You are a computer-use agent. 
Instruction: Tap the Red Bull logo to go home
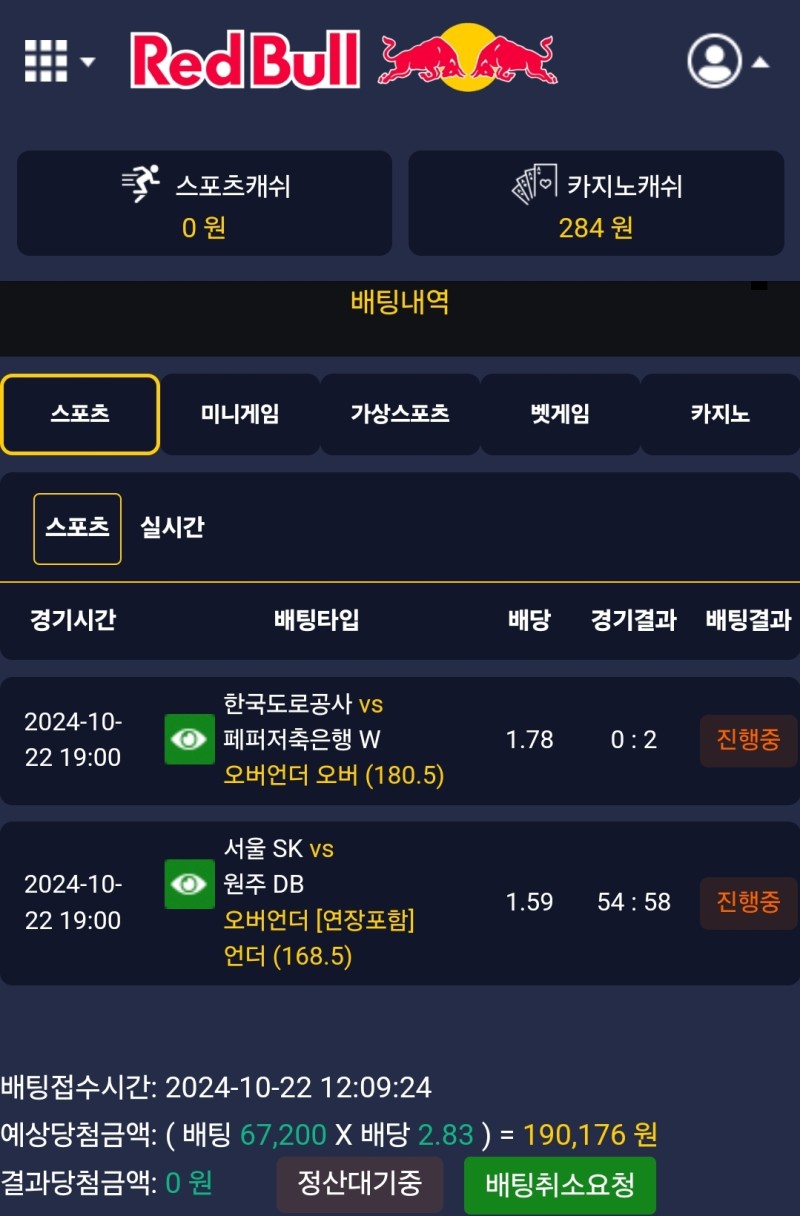tap(343, 58)
